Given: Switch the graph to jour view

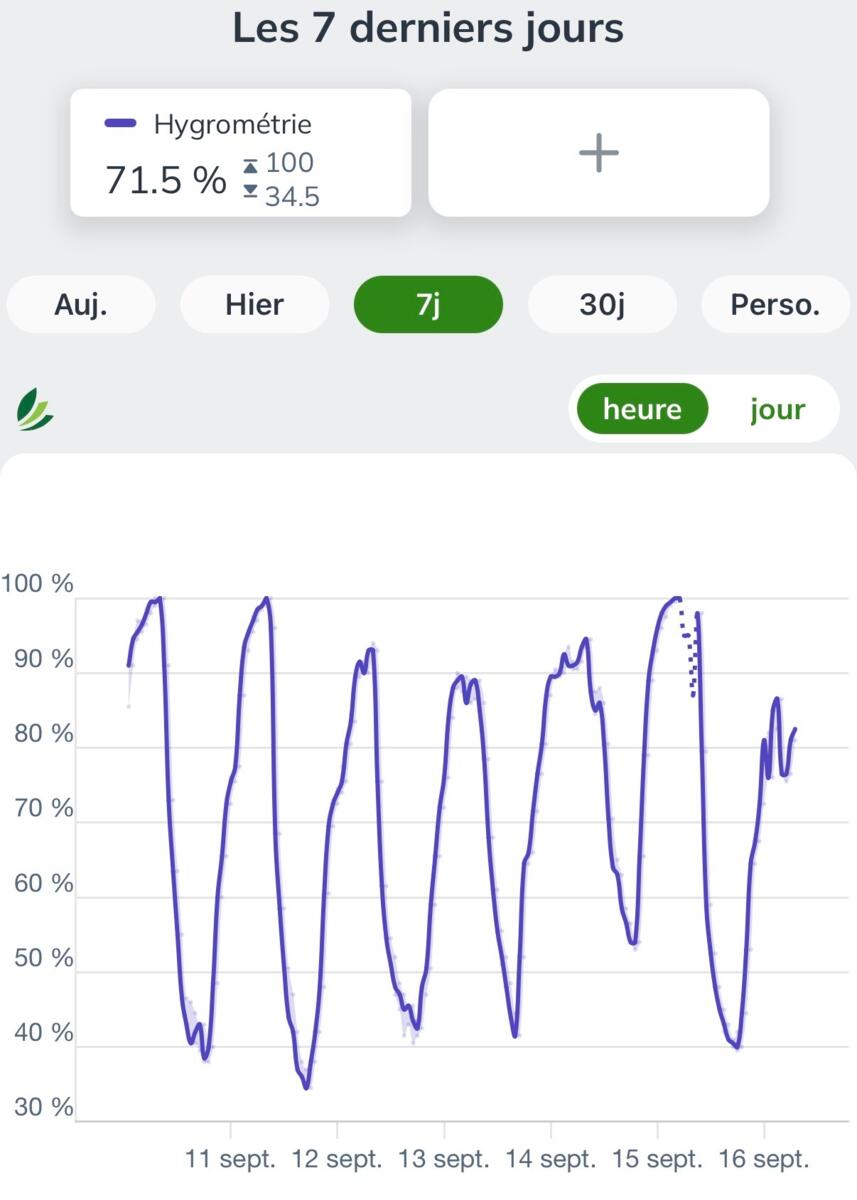Looking at the screenshot, I should pos(777,409).
